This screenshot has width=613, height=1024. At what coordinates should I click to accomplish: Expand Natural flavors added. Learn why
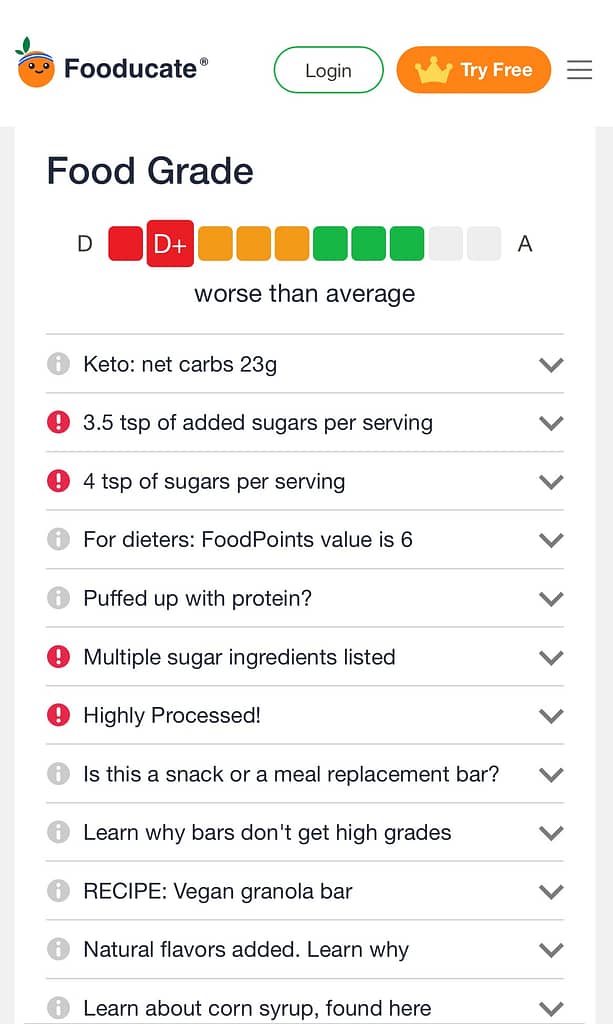pos(305,950)
